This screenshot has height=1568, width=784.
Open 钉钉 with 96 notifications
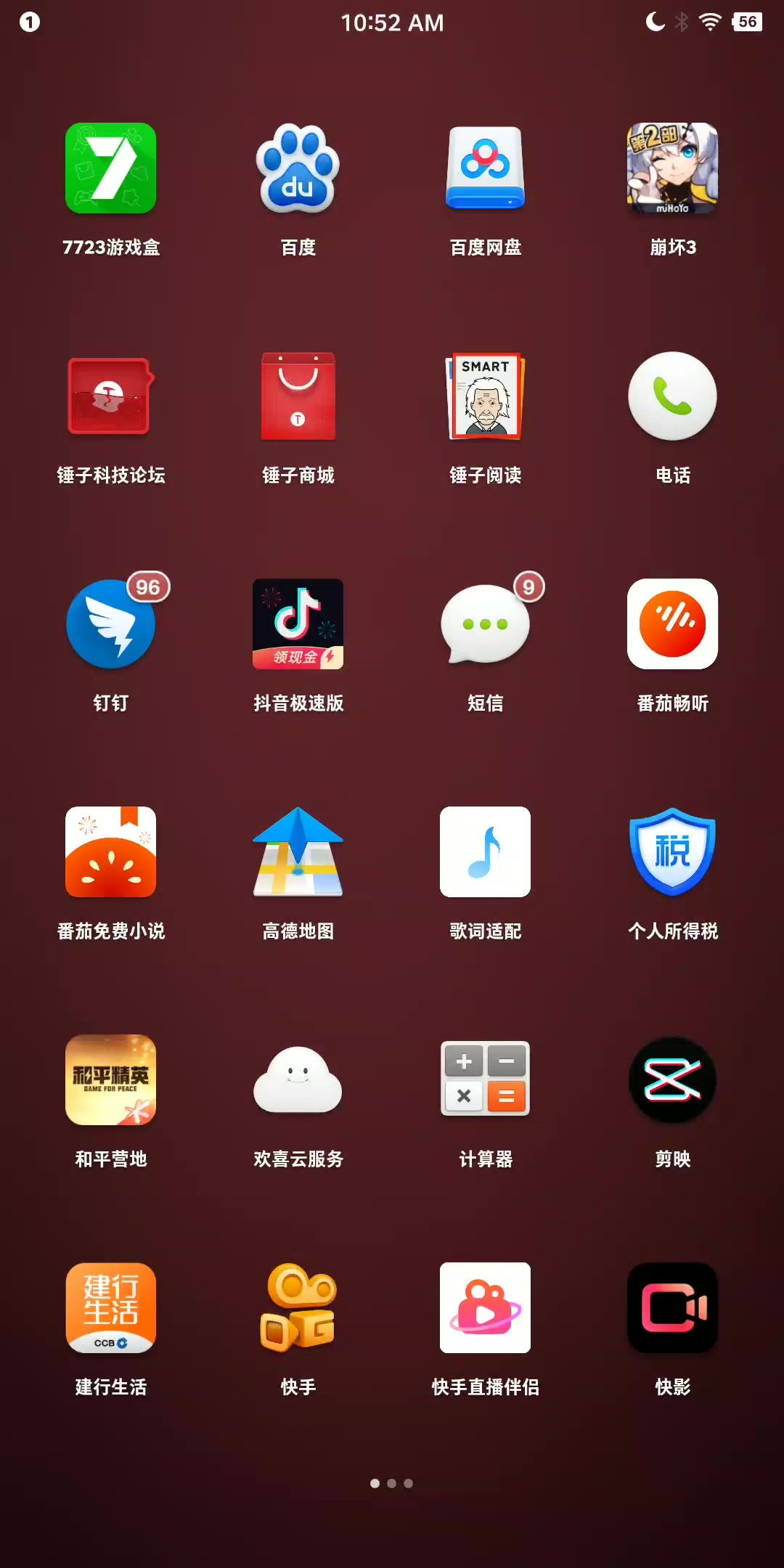(110, 624)
